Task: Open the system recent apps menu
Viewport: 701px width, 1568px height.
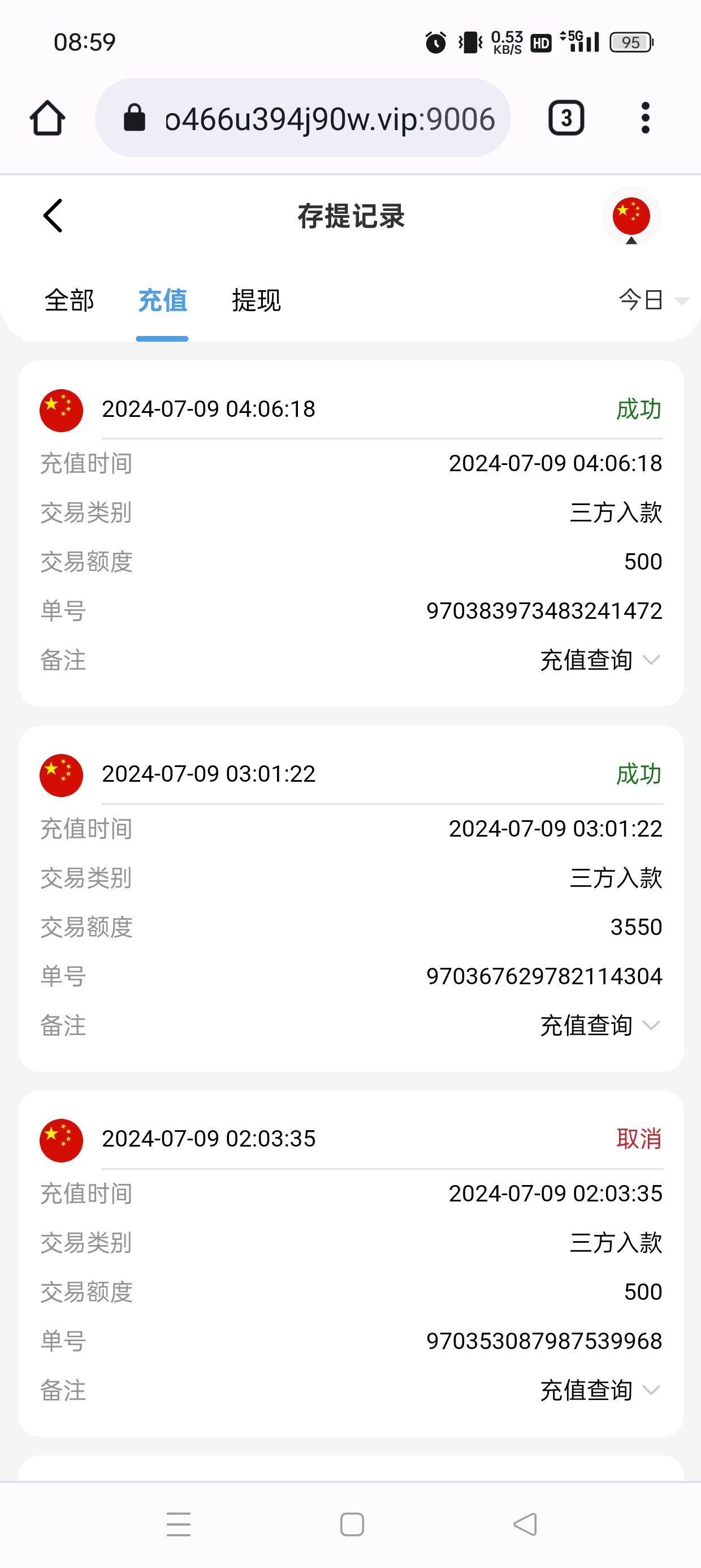Action: [179, 1524]
